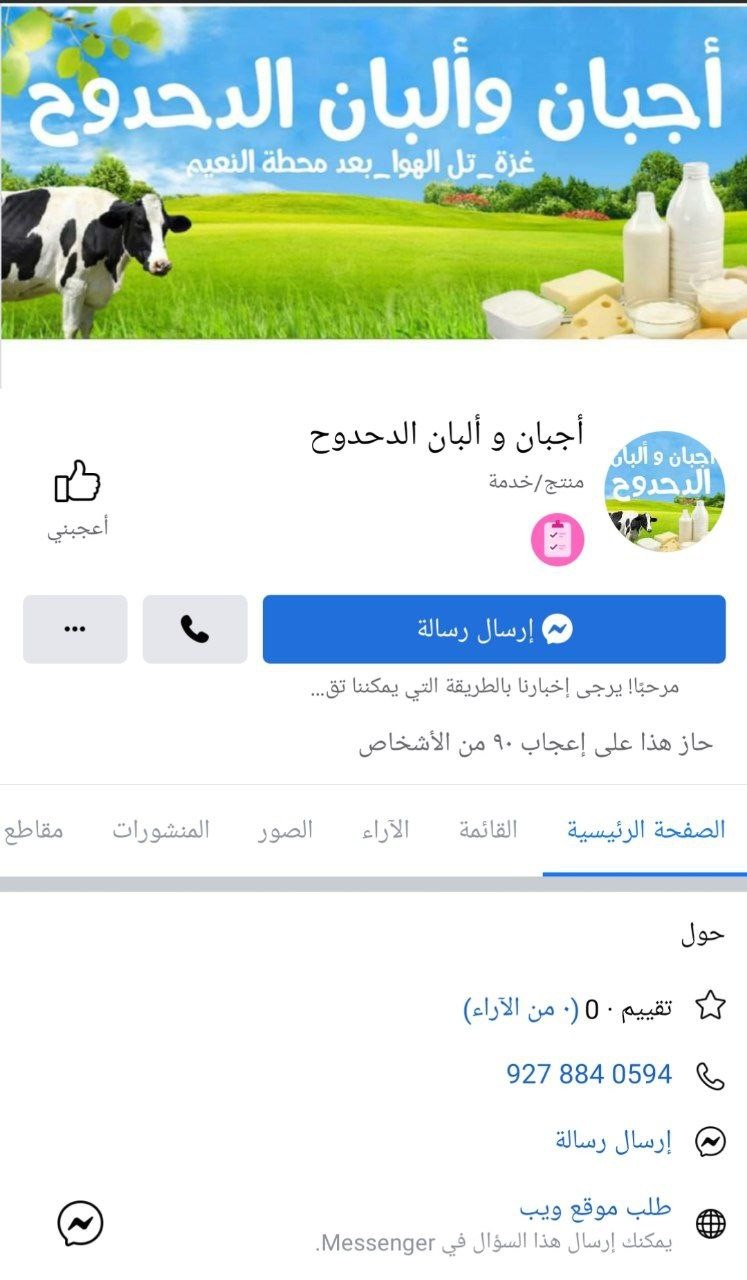Call the page using the phone button

195,629
